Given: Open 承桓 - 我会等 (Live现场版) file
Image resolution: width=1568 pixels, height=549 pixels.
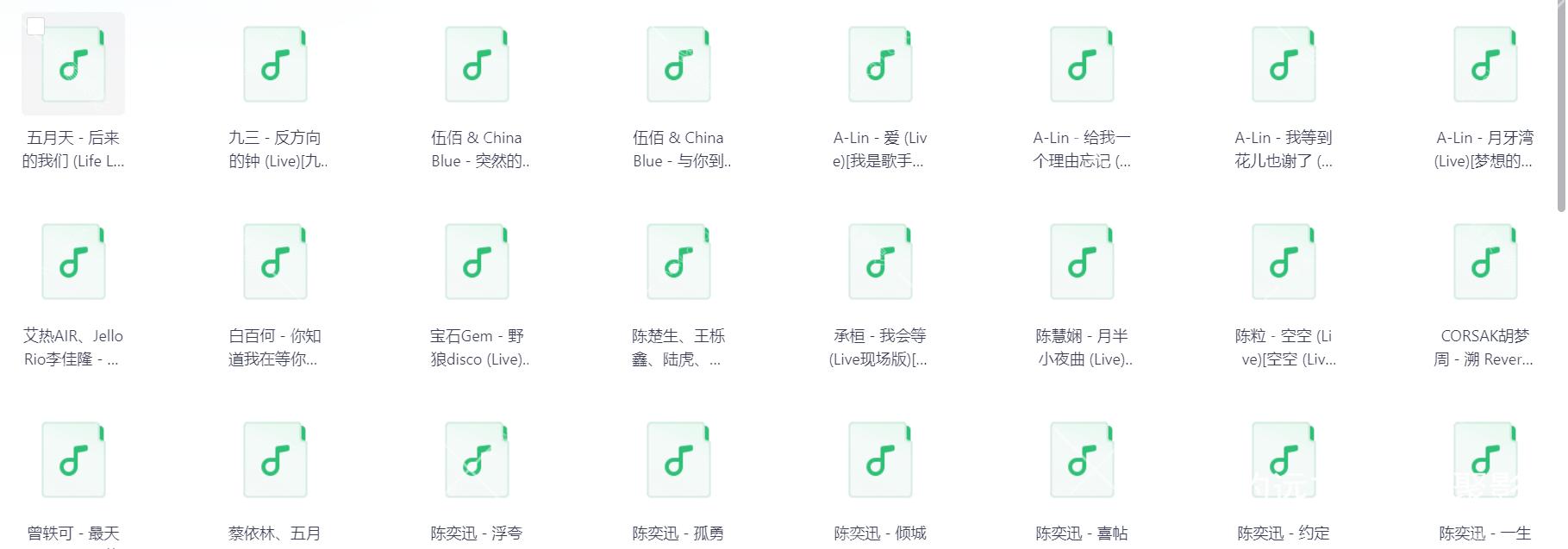Looking at the screenshot, I should point(880,262).
